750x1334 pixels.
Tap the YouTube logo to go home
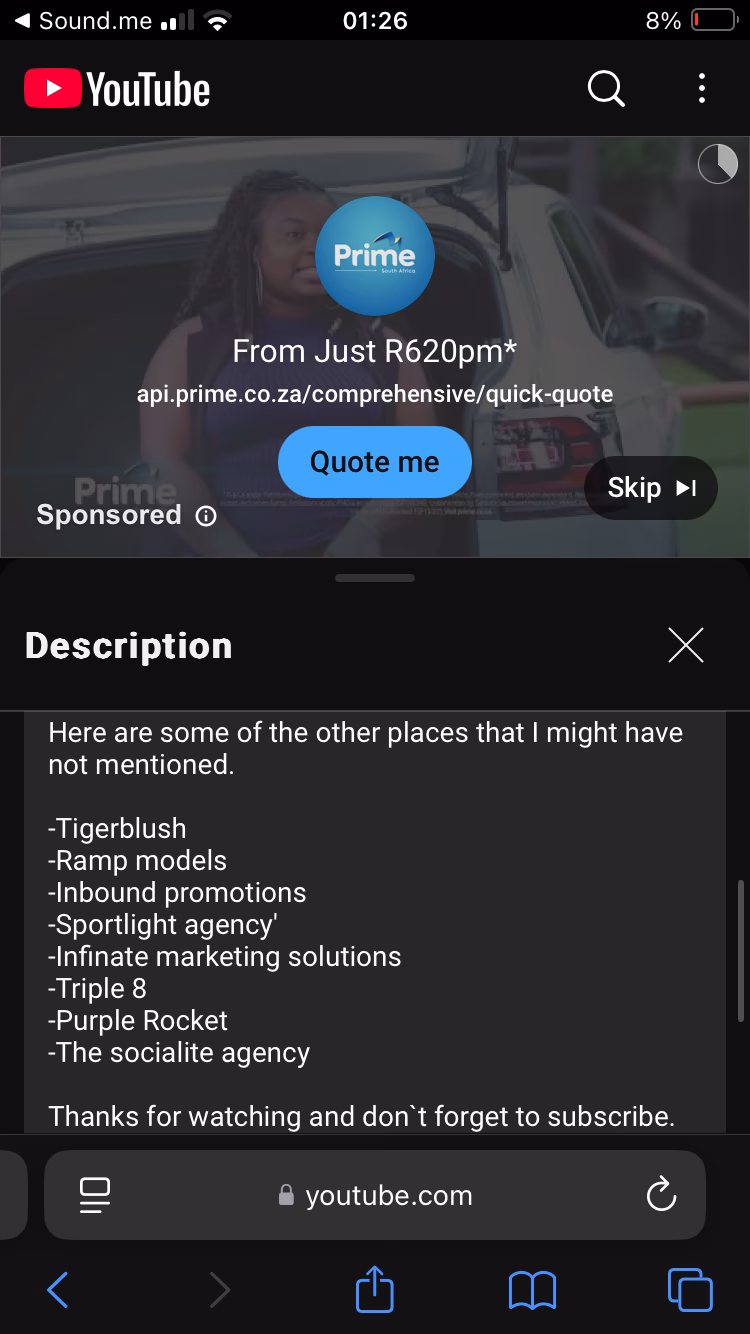tap(117, 89)
